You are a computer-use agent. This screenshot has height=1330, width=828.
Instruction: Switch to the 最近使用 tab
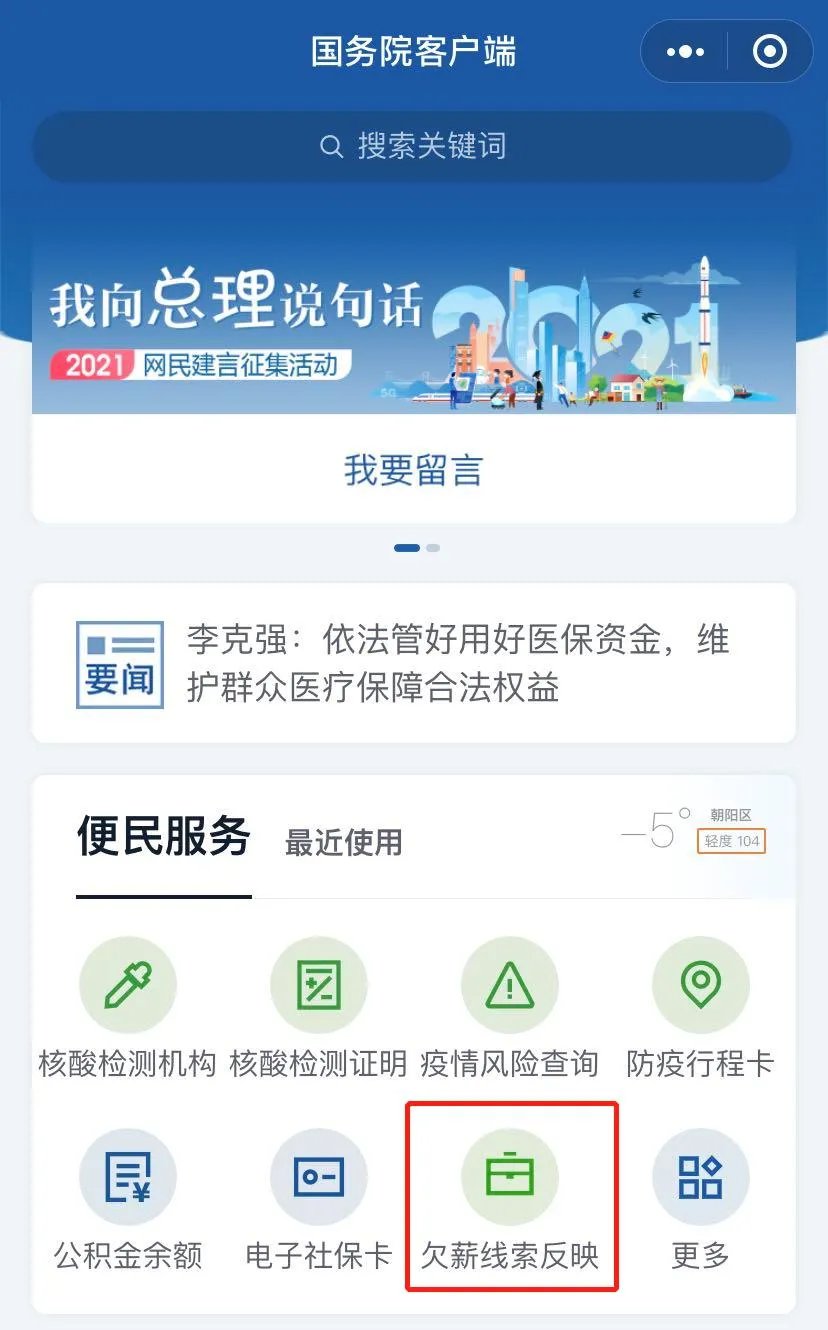pos(343,843)
